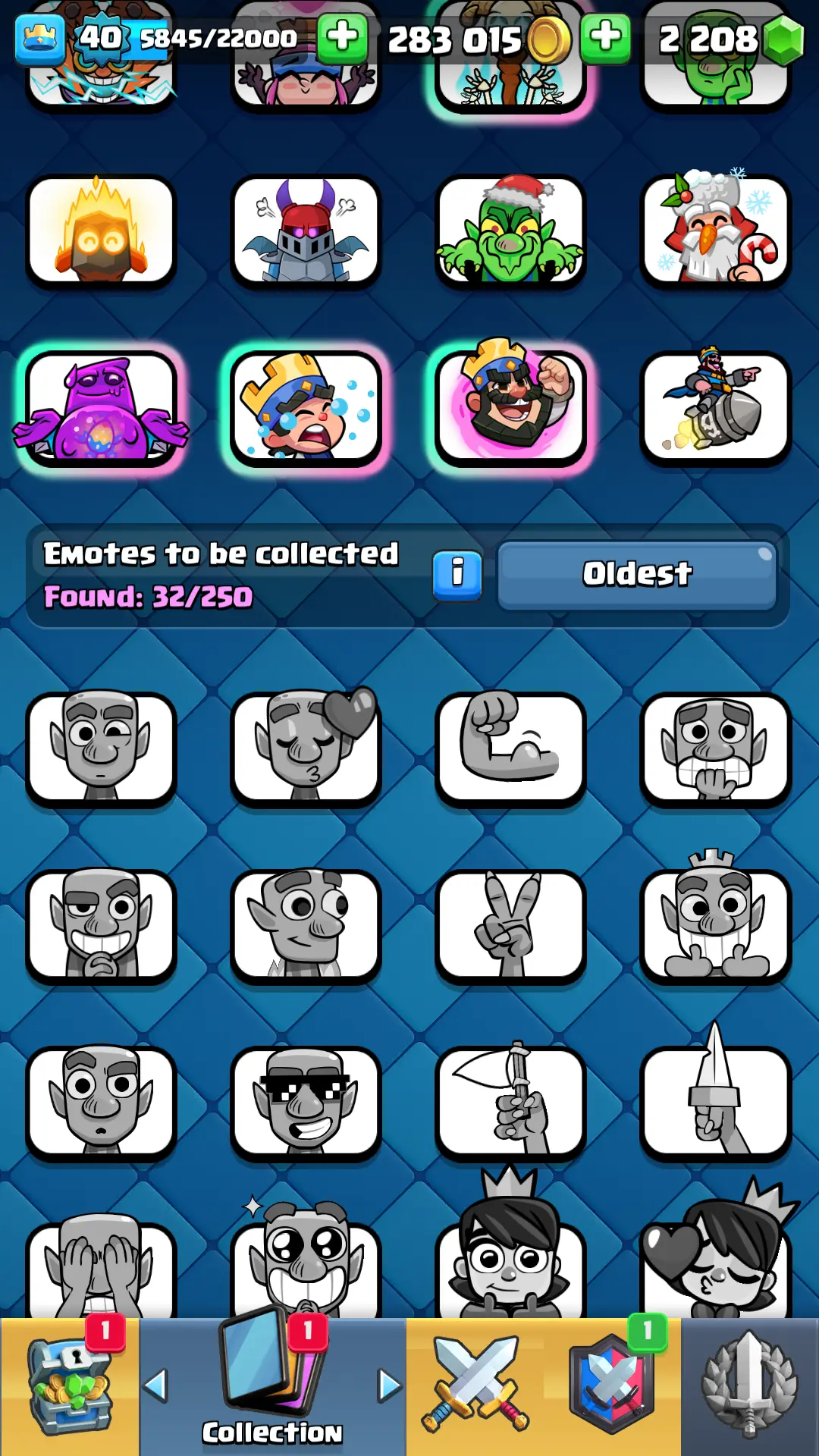Image resolution: width=819 pixels, height=1456 pixels.
Task: View the locked pixel sunglasses goblin emote
Action: [x=306, y=1102]
